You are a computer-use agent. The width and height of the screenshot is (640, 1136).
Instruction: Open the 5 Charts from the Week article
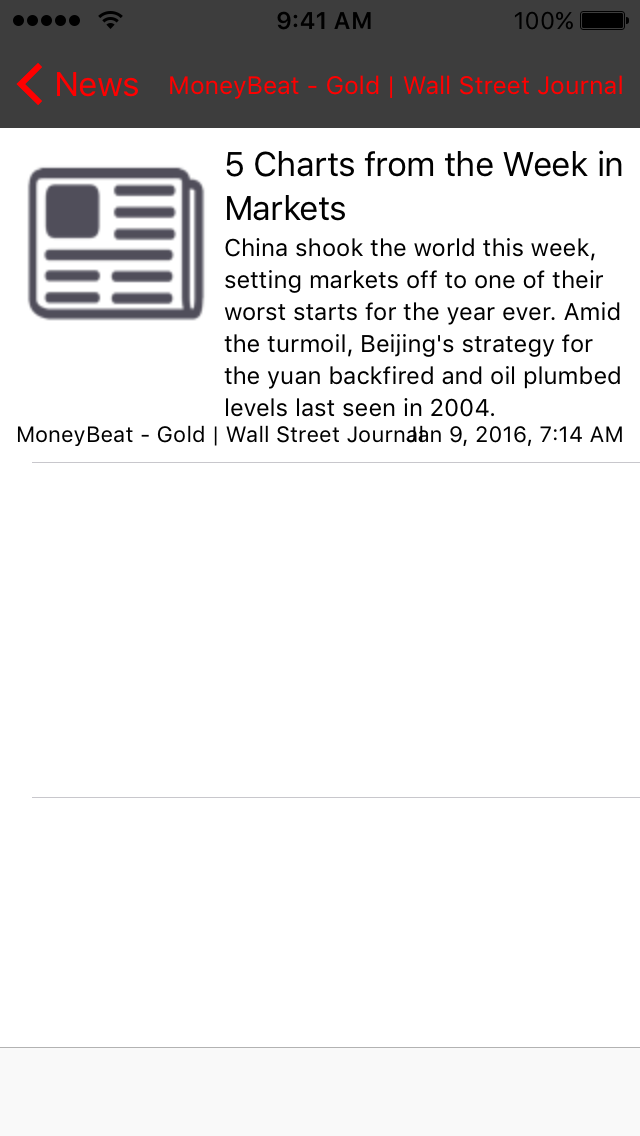pyautogui.click(x=320, y=295)
